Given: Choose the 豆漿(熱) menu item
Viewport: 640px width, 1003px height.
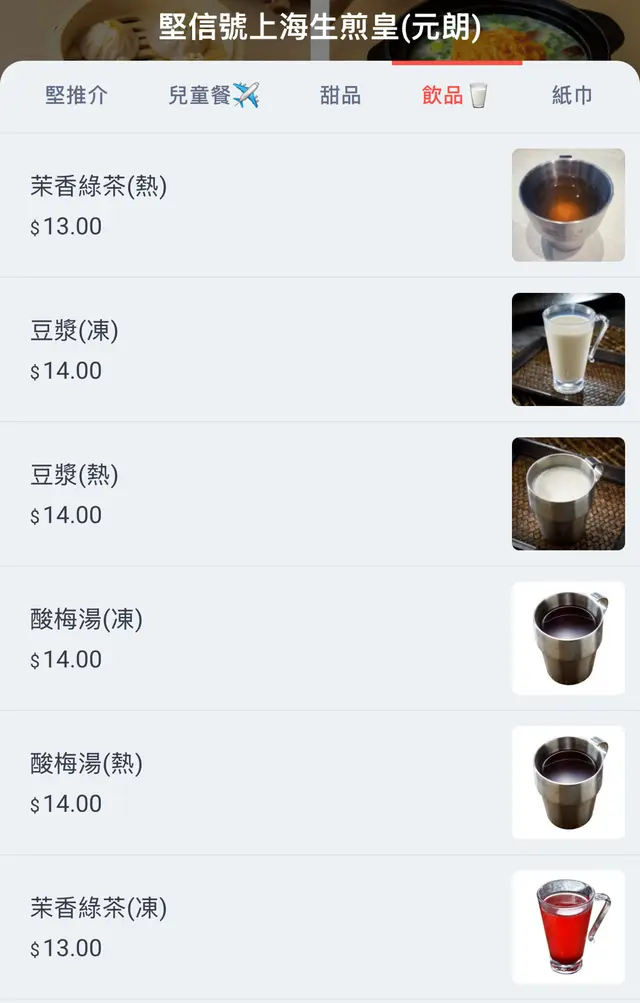Looking at the screenshot, I should (x=75, y=475).
